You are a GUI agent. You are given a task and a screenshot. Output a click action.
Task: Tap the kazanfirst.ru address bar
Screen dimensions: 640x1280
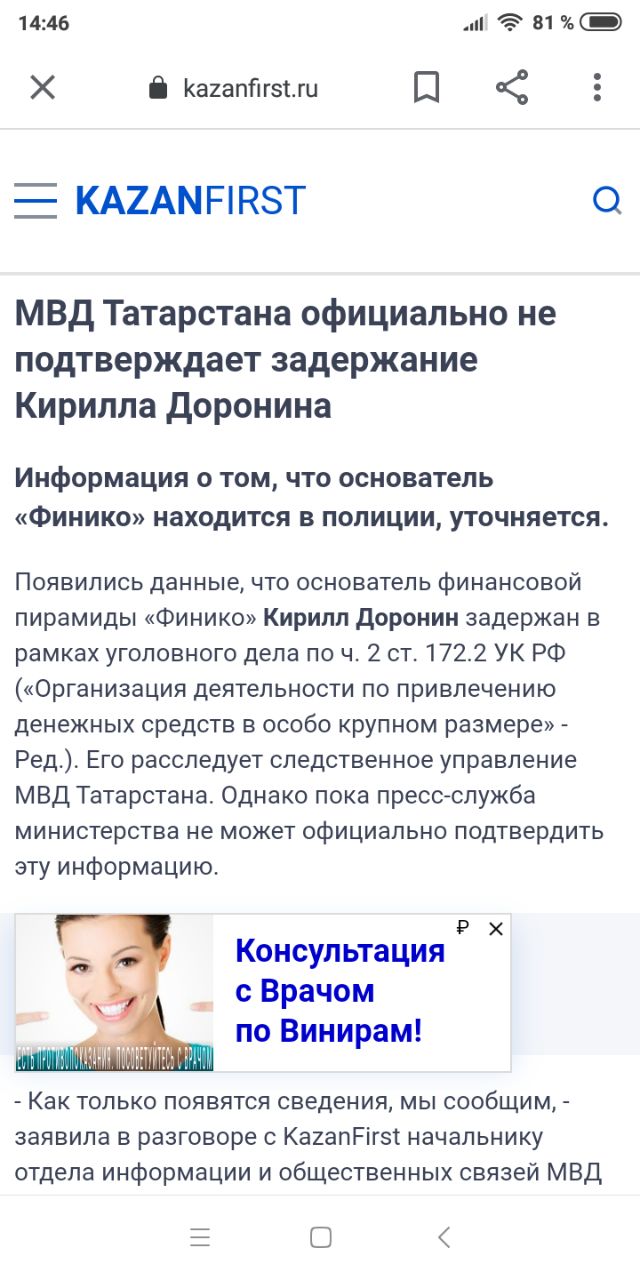point(250,88)
